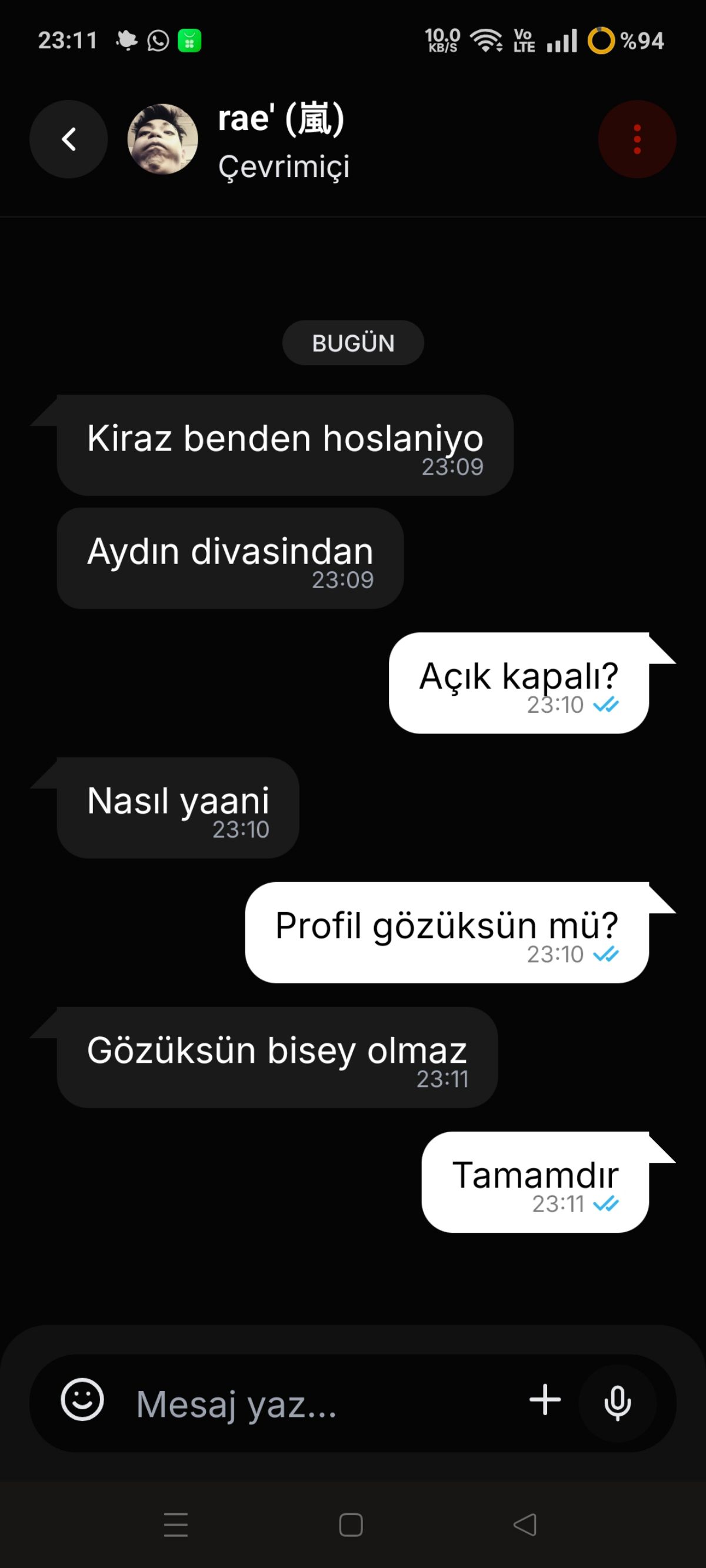Open the three-dot overflow menu

tap(637, 139)
